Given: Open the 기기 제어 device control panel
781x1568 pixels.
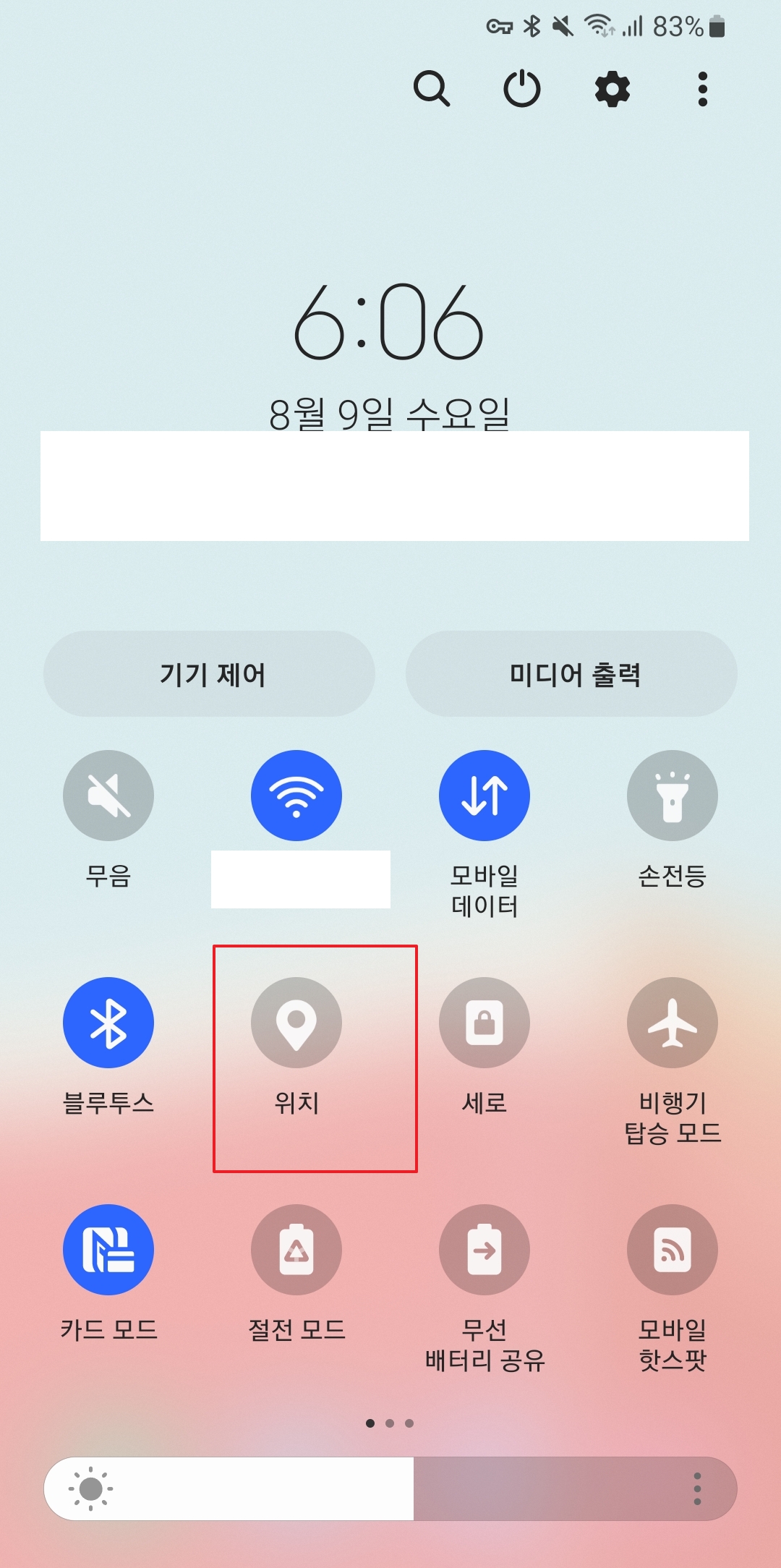Looking at the screenshot, I should 209,674.
